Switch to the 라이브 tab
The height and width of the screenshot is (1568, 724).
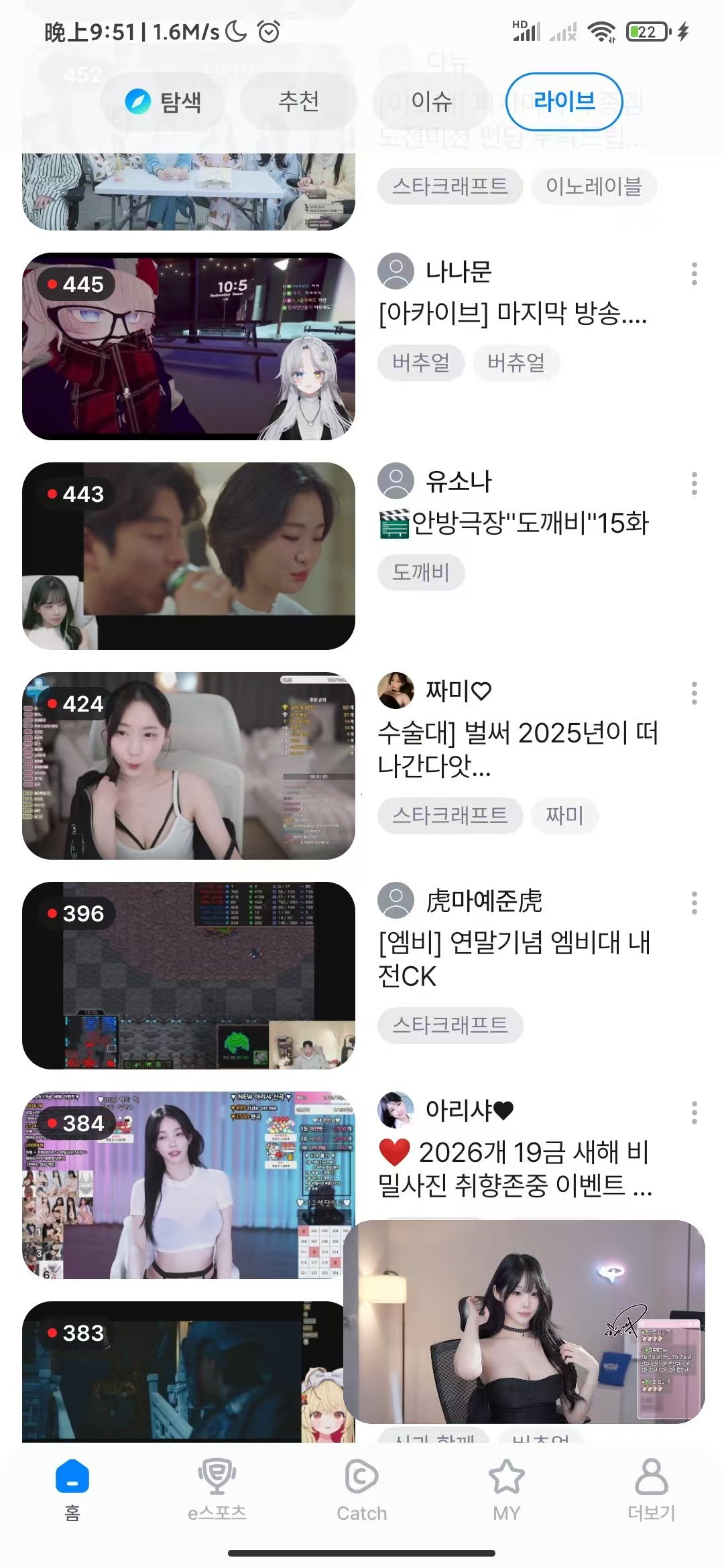565,101
